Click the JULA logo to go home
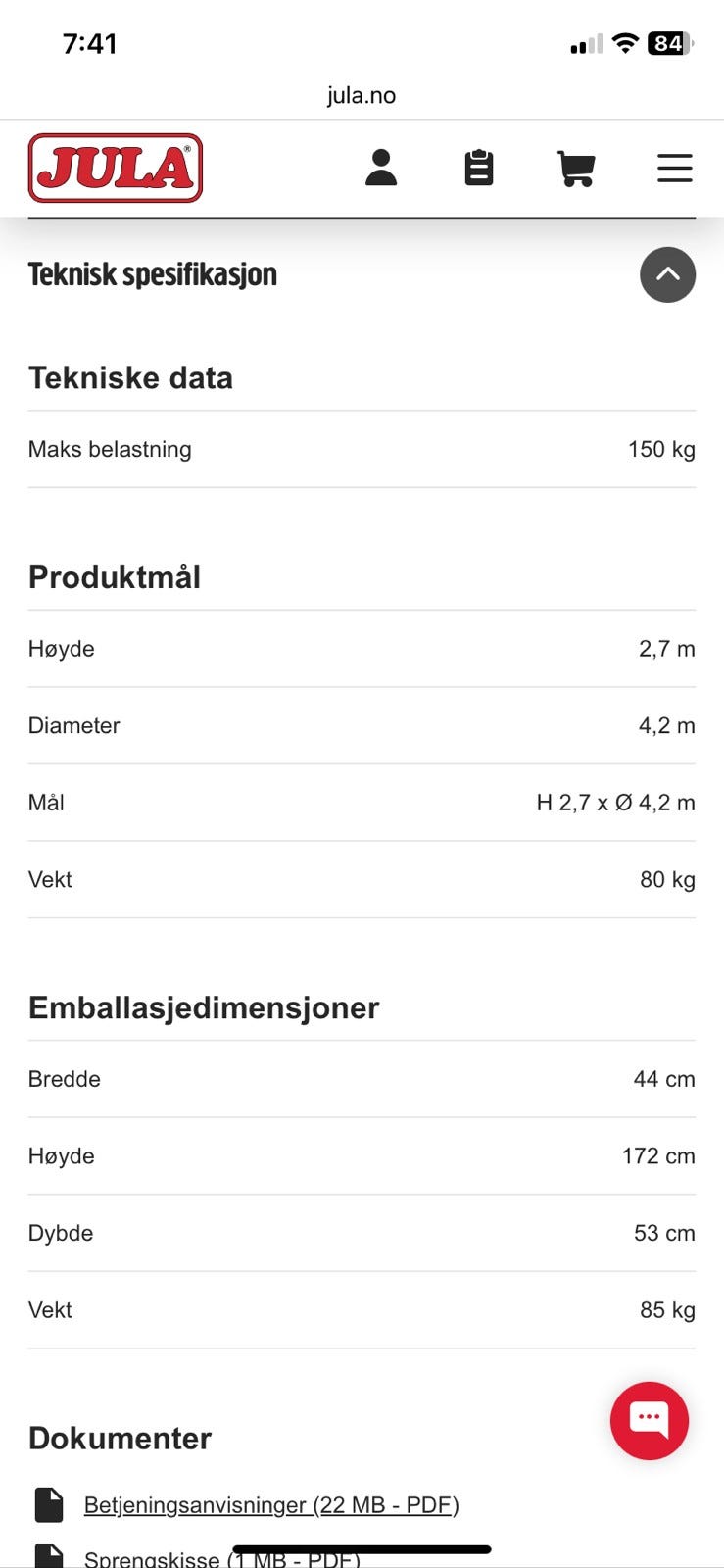 [x=115, y=168]
